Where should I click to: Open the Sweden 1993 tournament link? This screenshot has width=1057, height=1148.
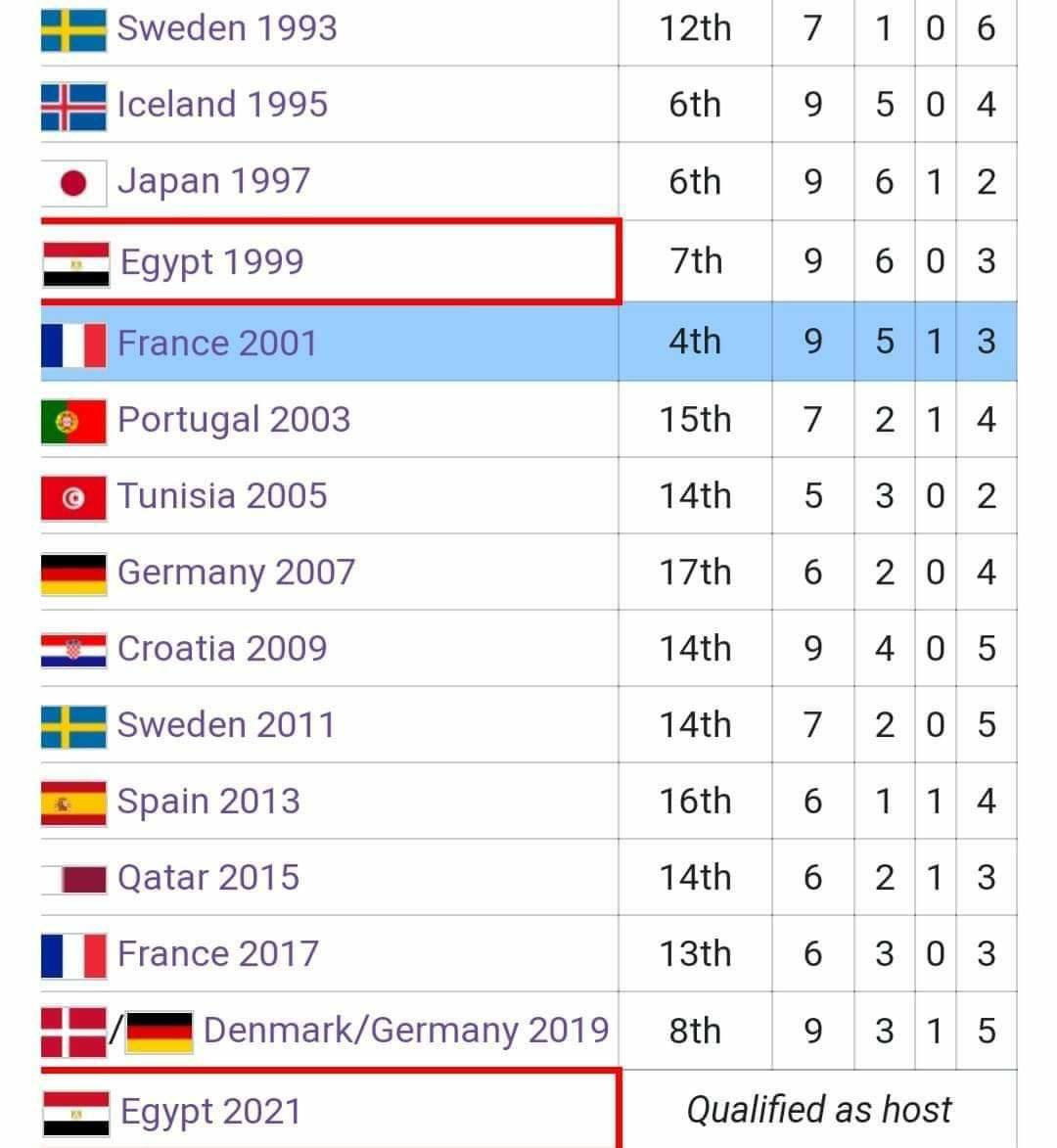[227, 28]
